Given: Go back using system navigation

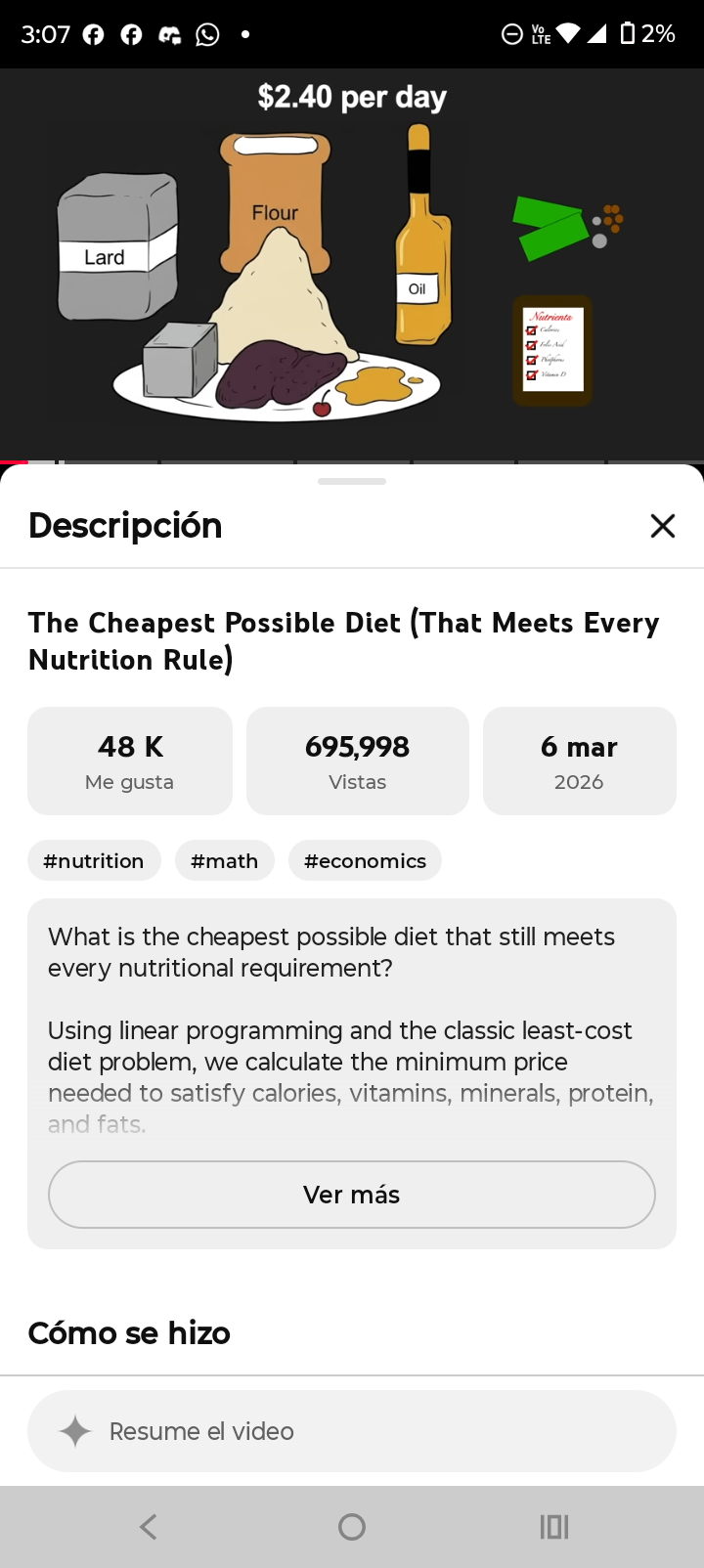Looking at the screenshot, I should [x=149, y=1527].
